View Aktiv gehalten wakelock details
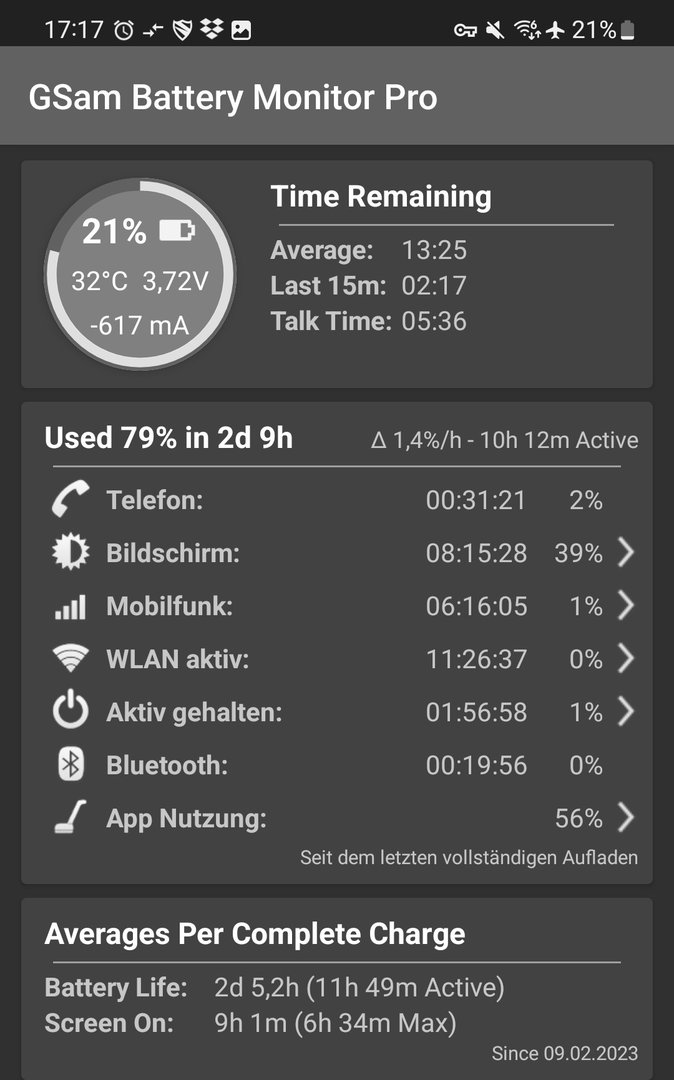Screen dimensions: 674x1080 [336, 712]
